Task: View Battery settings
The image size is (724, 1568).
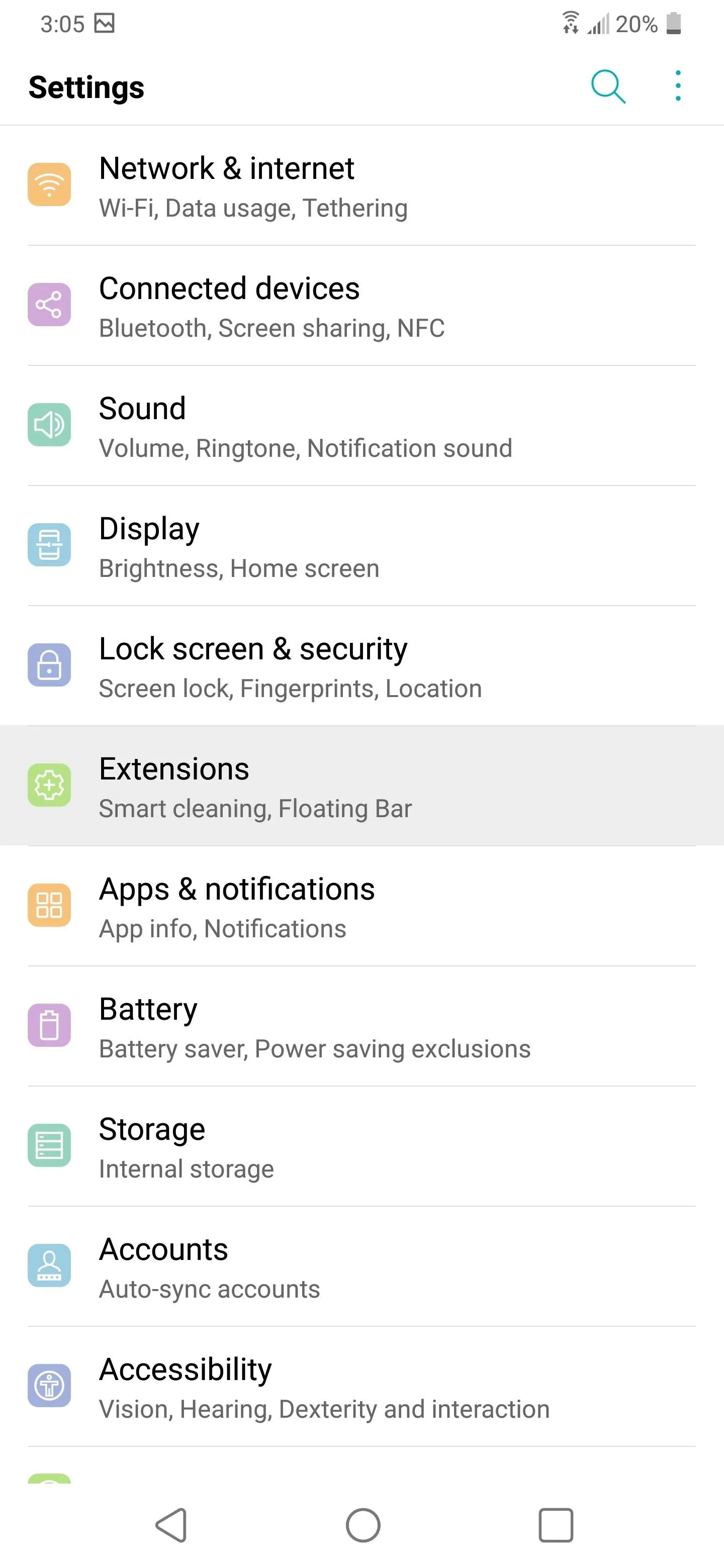Action: click(x=361, y=1026)
